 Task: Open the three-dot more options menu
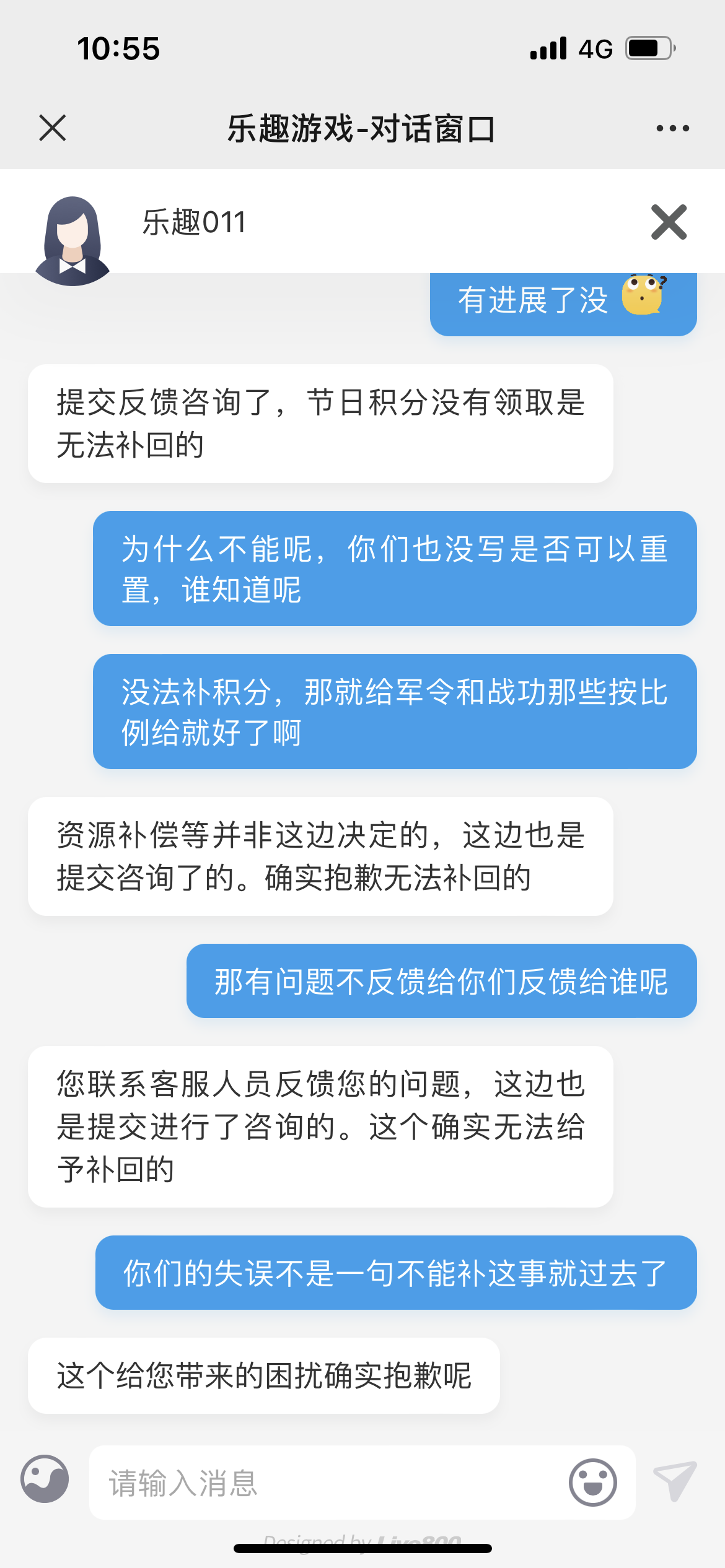(x=672, y=128)
